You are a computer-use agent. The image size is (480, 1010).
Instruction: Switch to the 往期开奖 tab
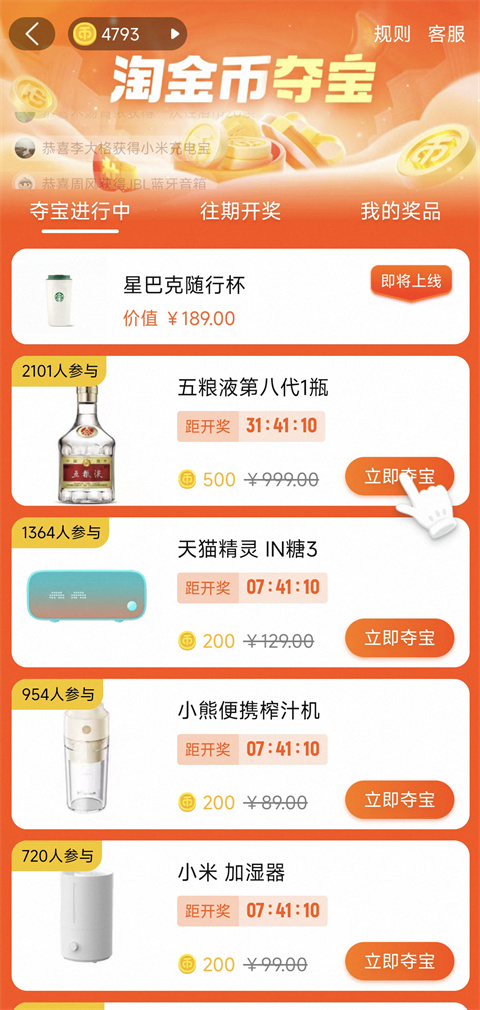240,211
